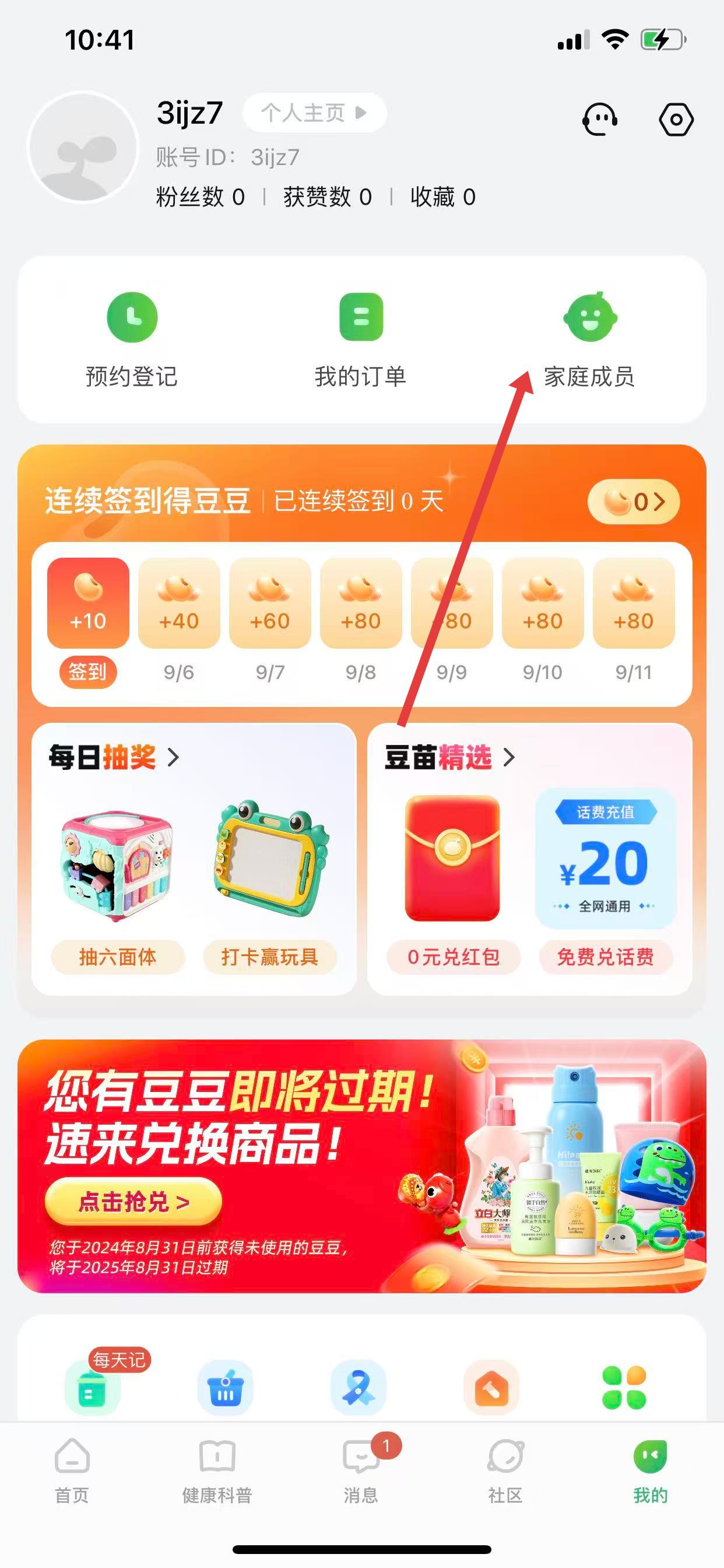
Task: Open the customer service headset icon
Action: [x=600, y=118]
